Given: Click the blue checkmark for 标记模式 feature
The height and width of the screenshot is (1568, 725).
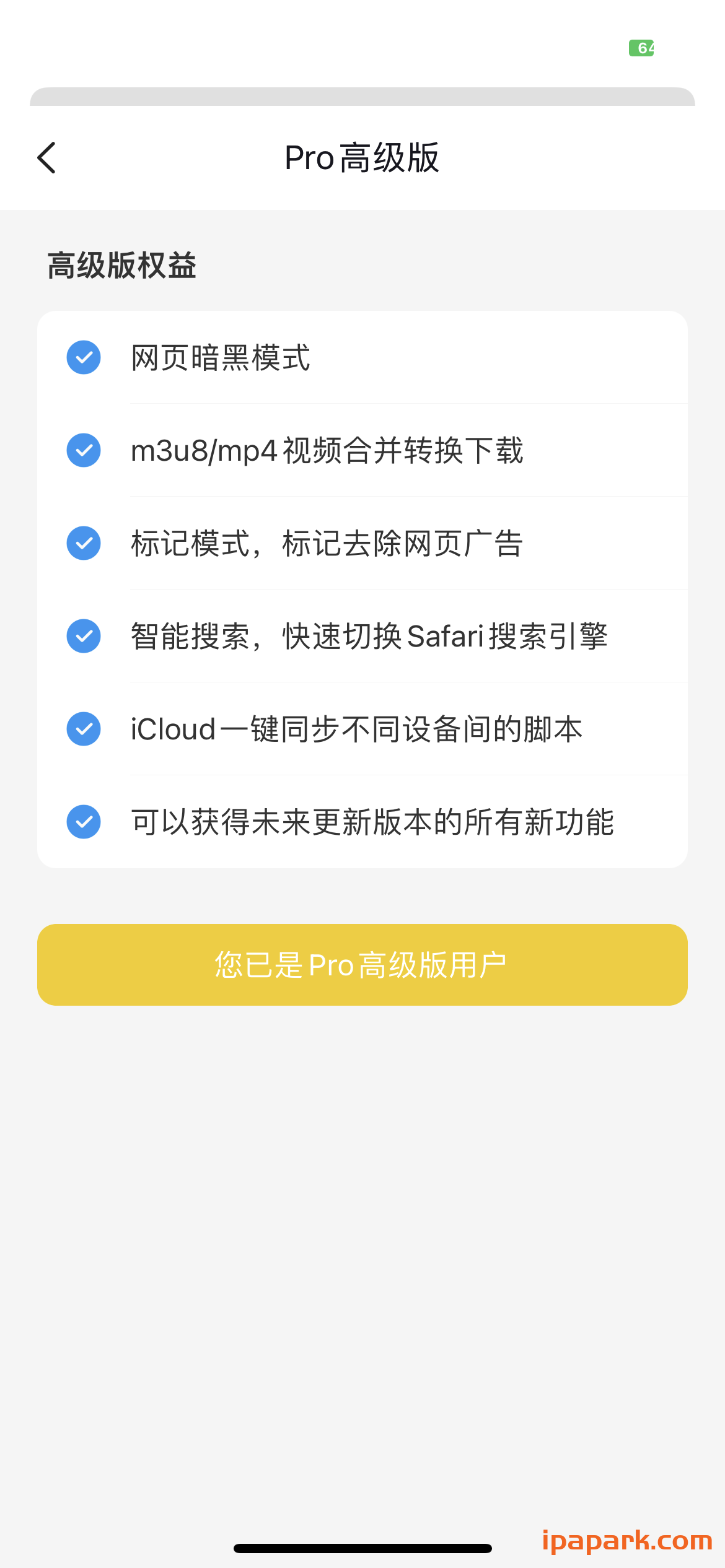Looking at the screenshot, I should (x=83, y=543).
